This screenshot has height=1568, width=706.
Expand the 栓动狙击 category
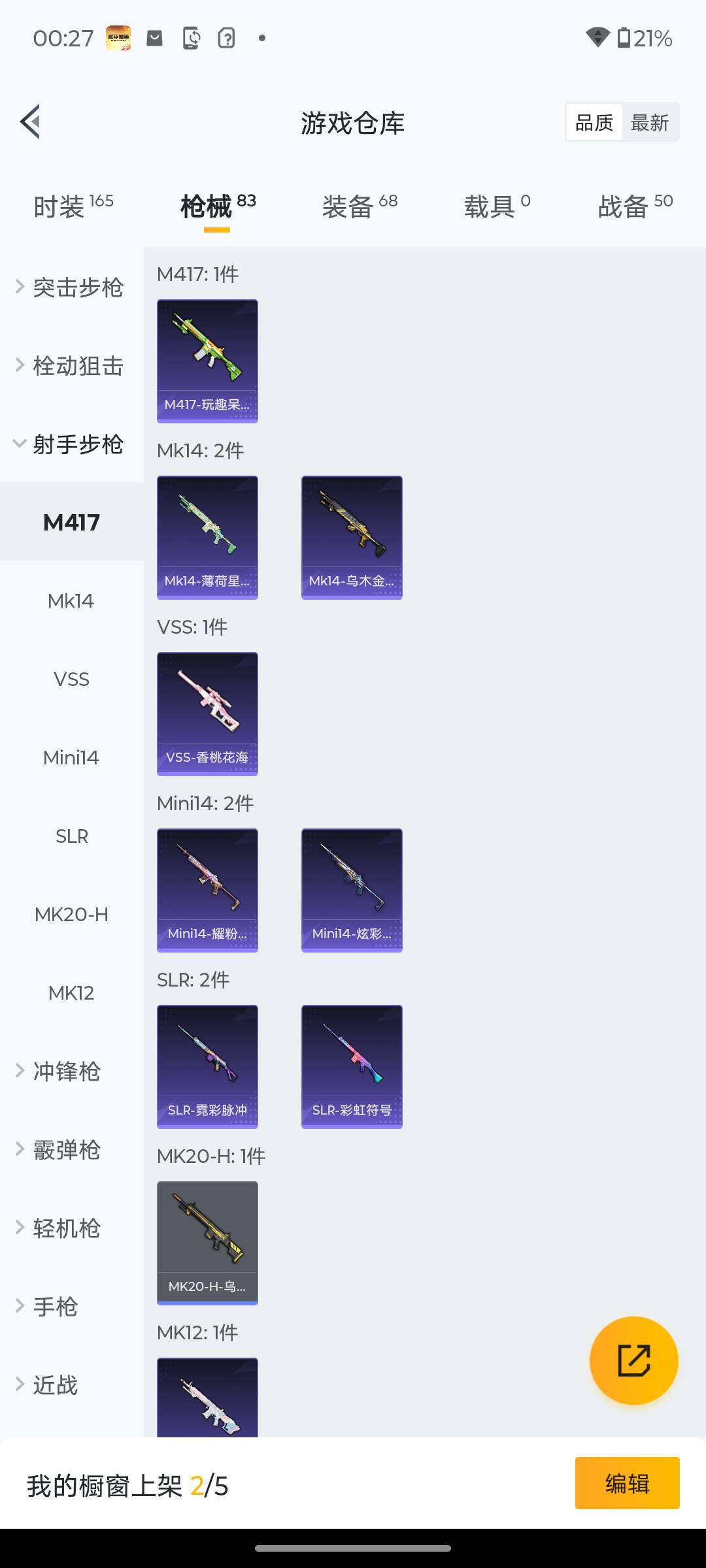pyautogui.click(x=72, y=365)
